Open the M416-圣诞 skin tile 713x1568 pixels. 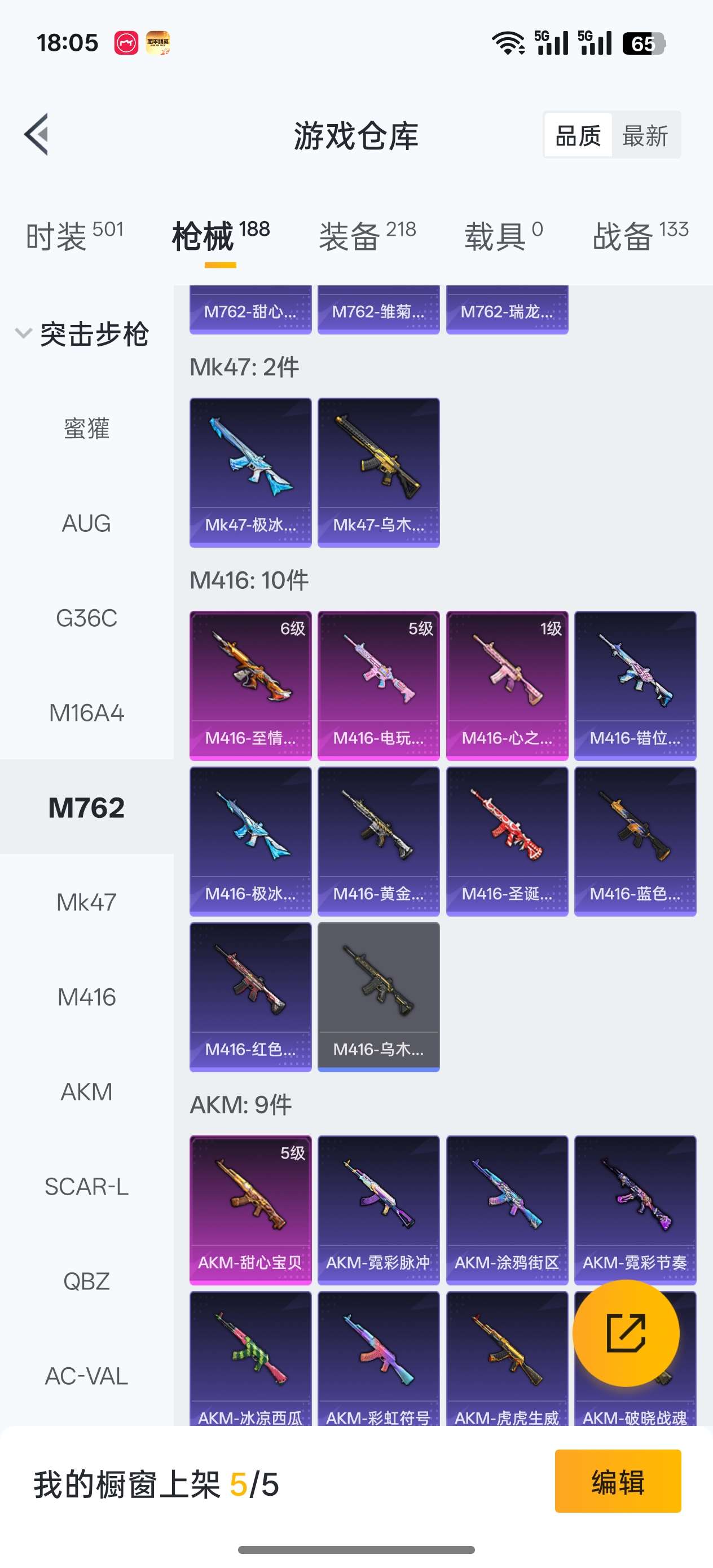507,841
